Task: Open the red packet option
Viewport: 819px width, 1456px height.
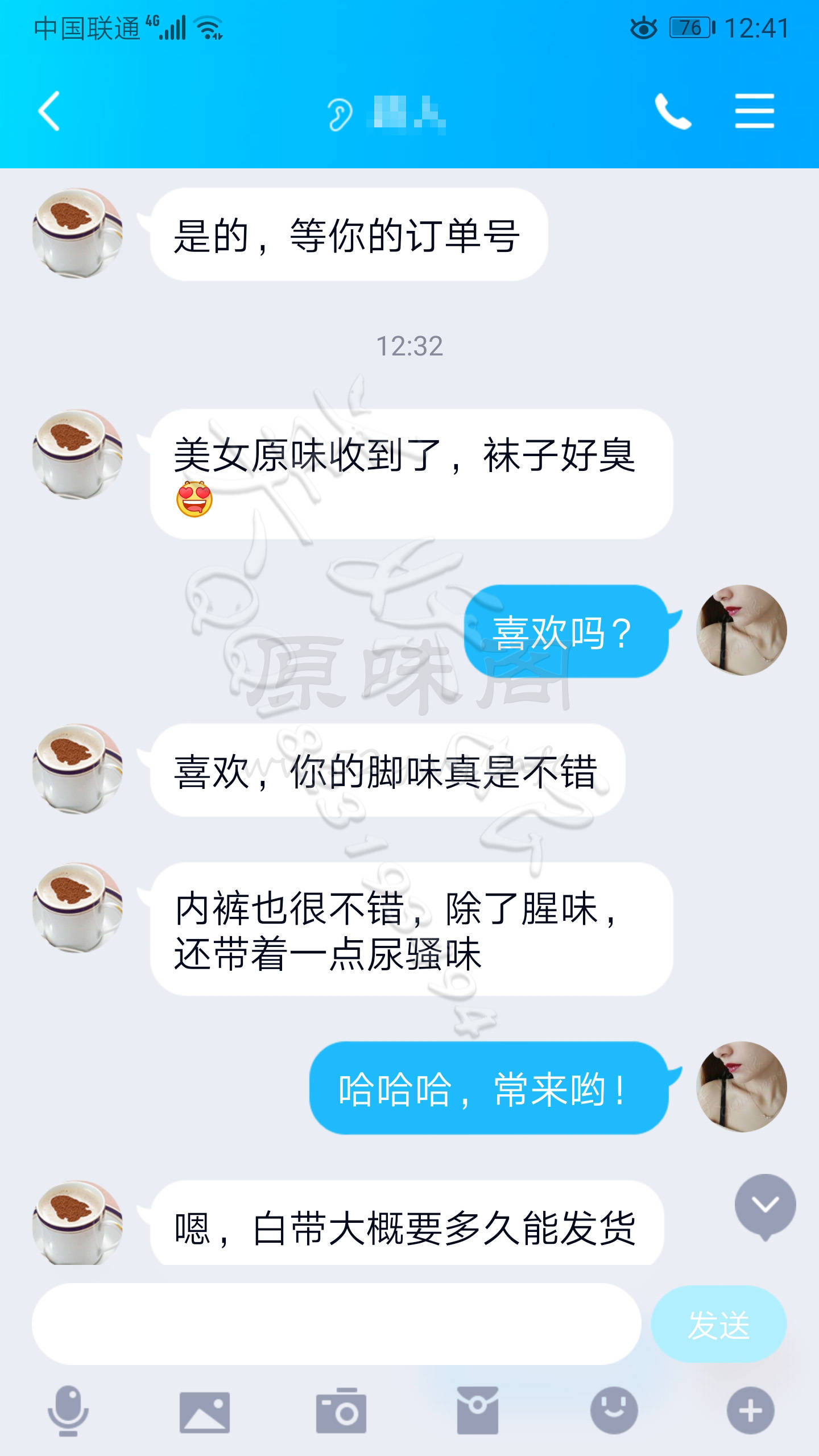Action: (478, 1412)
